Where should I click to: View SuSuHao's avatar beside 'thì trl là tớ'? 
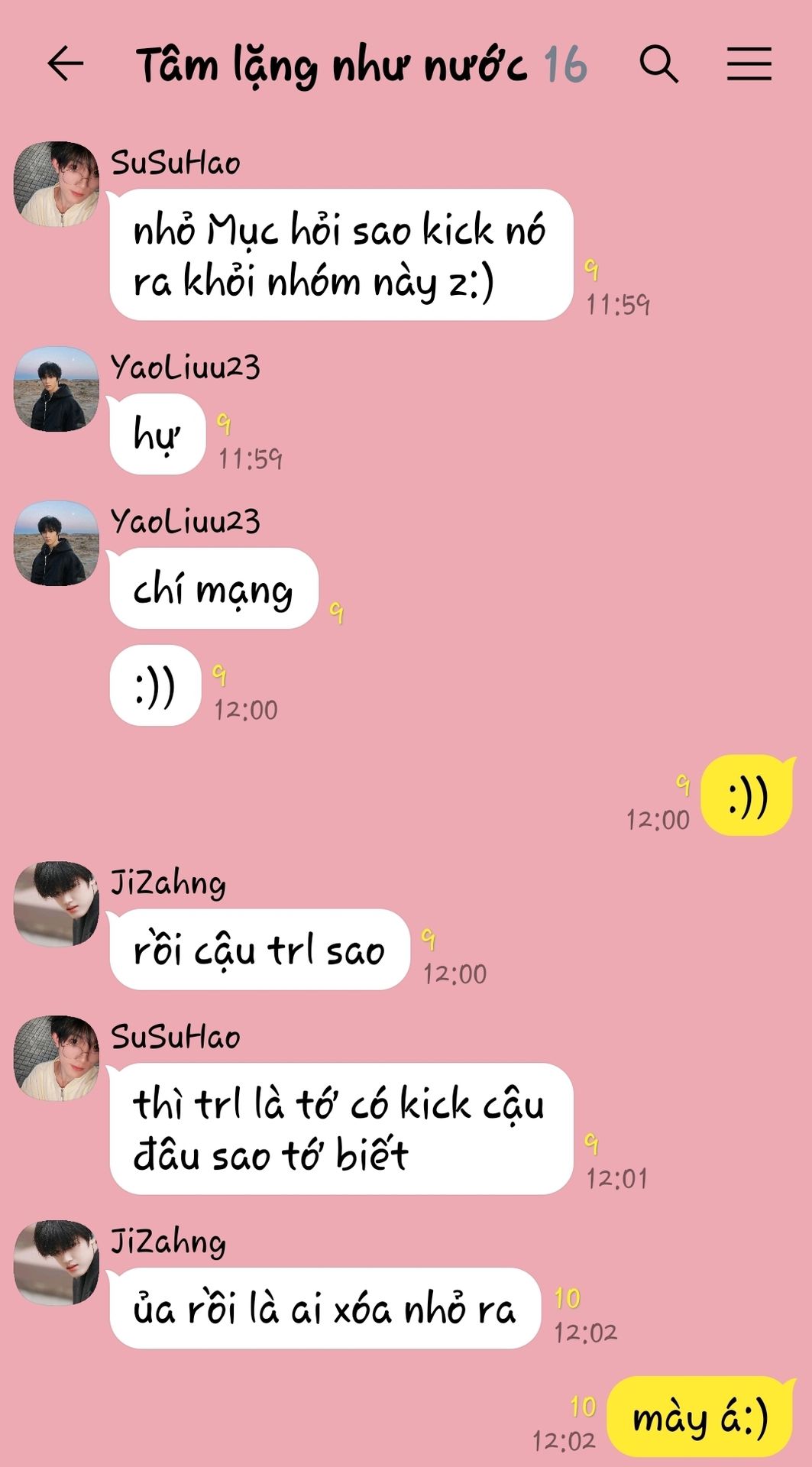[x=57, y=1058]
